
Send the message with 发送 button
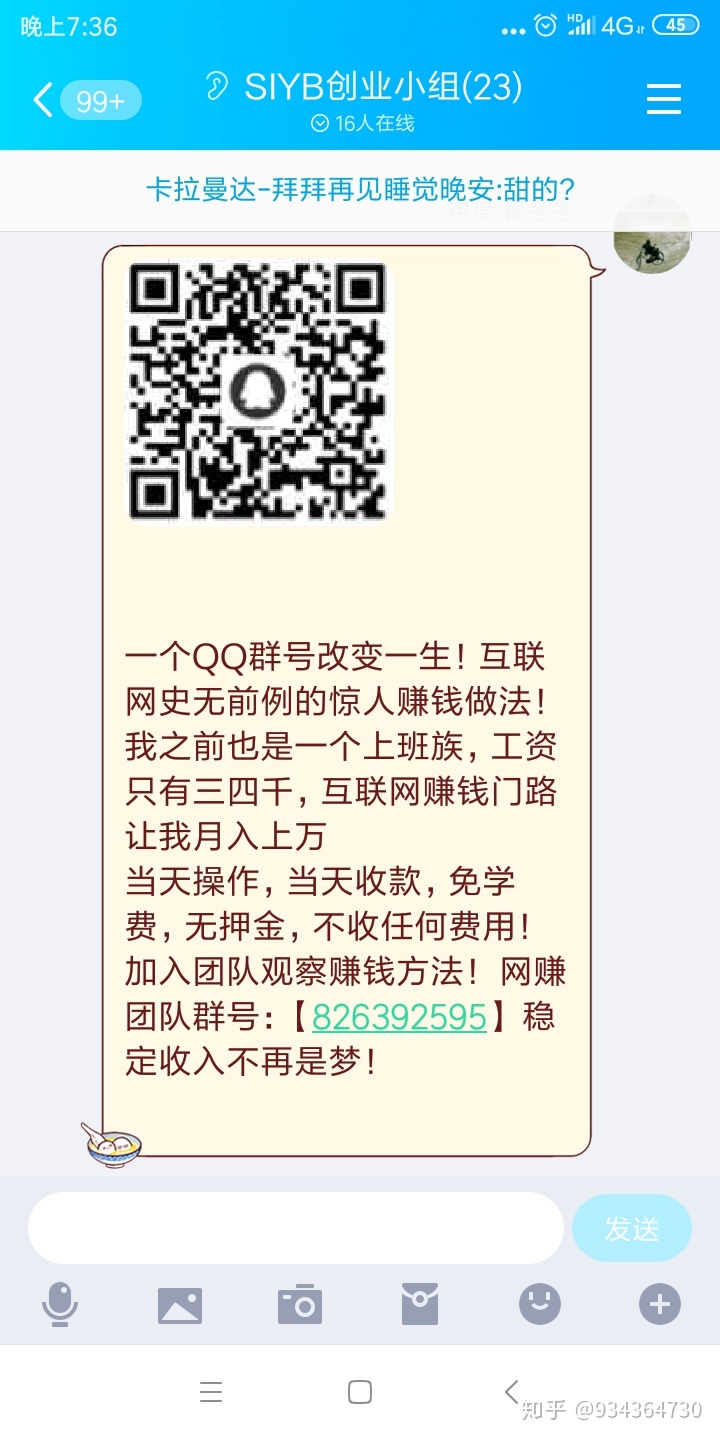(632, 1228)
